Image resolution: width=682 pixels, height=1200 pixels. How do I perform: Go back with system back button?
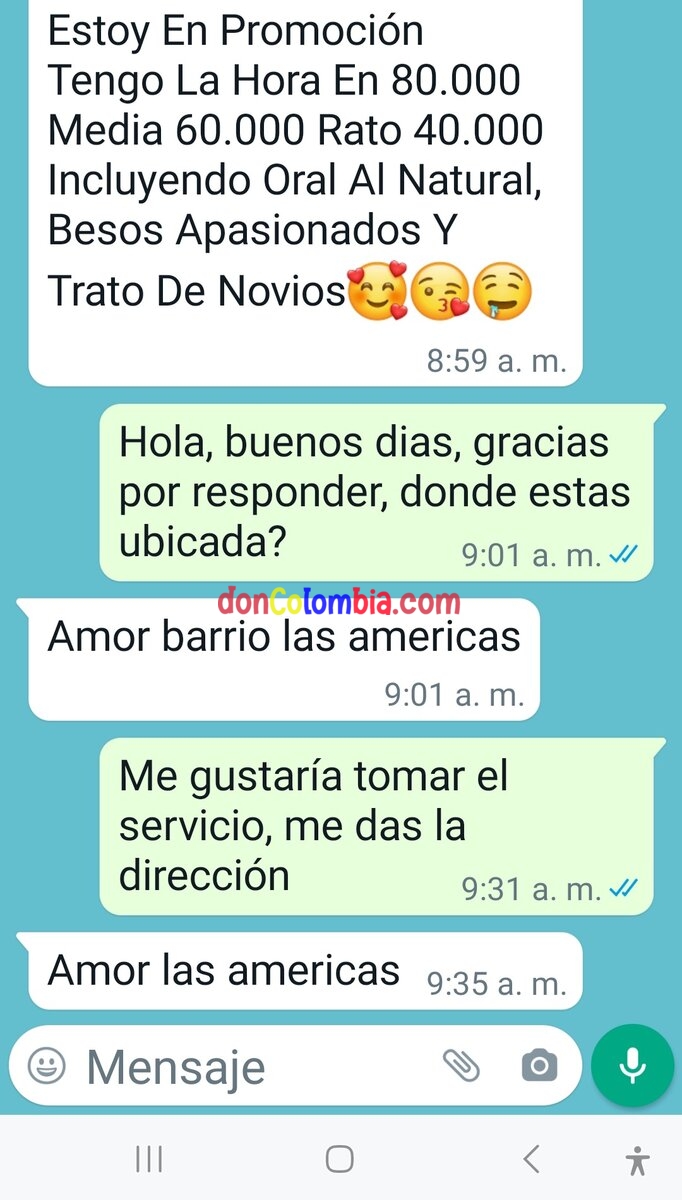coord(531,1159)
